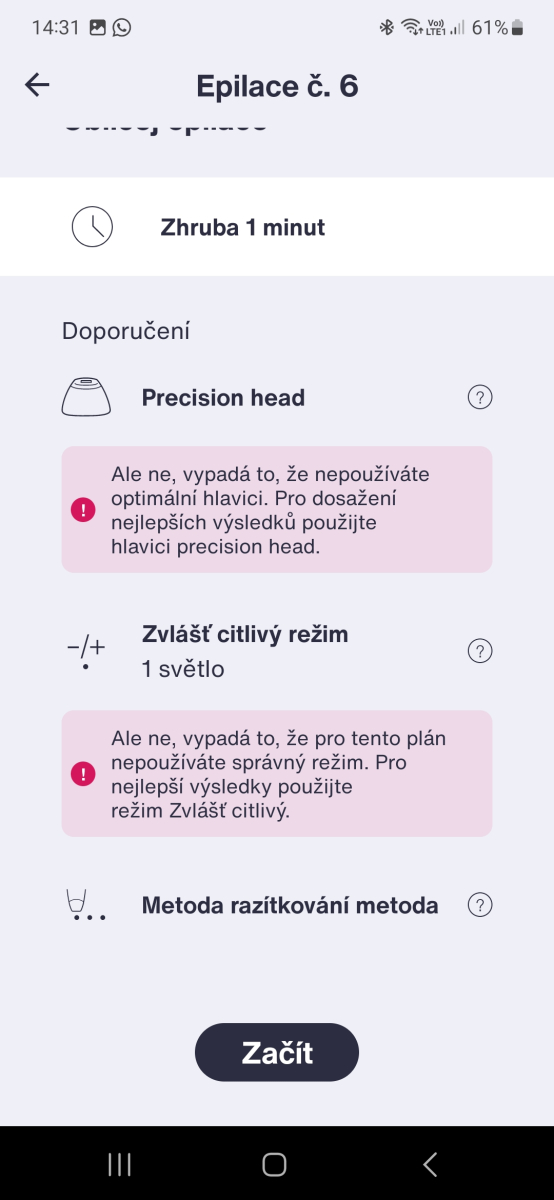Open recent apps from navigation bar

(x=119, y=1164)
